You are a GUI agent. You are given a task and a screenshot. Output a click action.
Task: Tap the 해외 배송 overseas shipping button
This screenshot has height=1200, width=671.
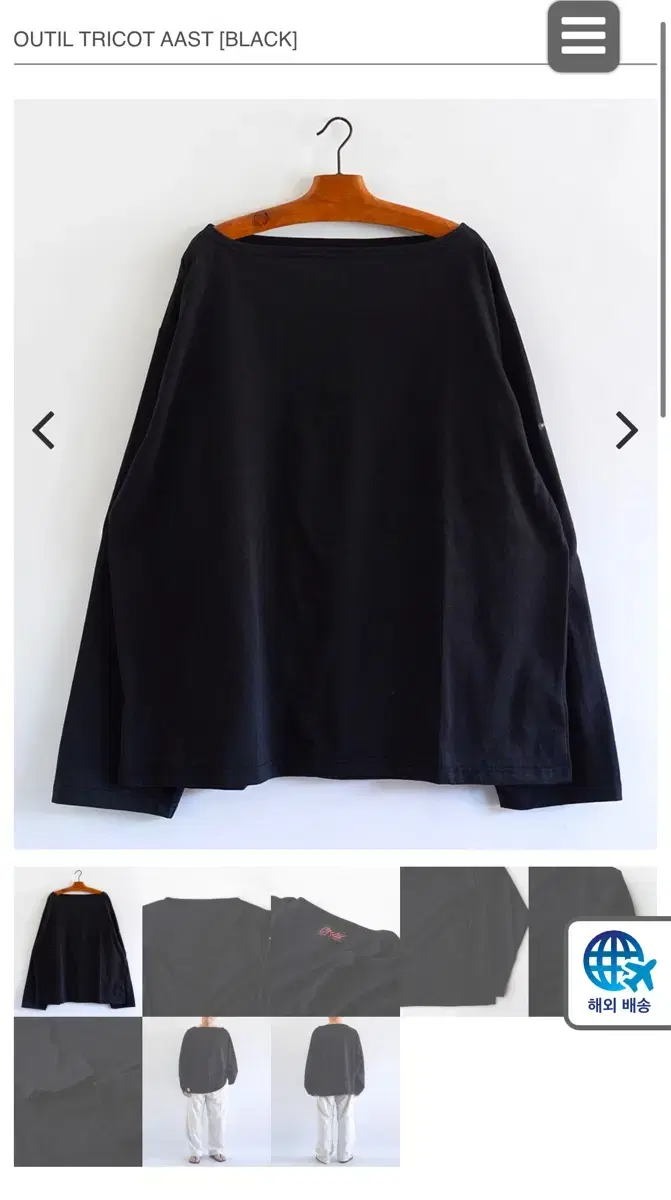tap(619, 973)
